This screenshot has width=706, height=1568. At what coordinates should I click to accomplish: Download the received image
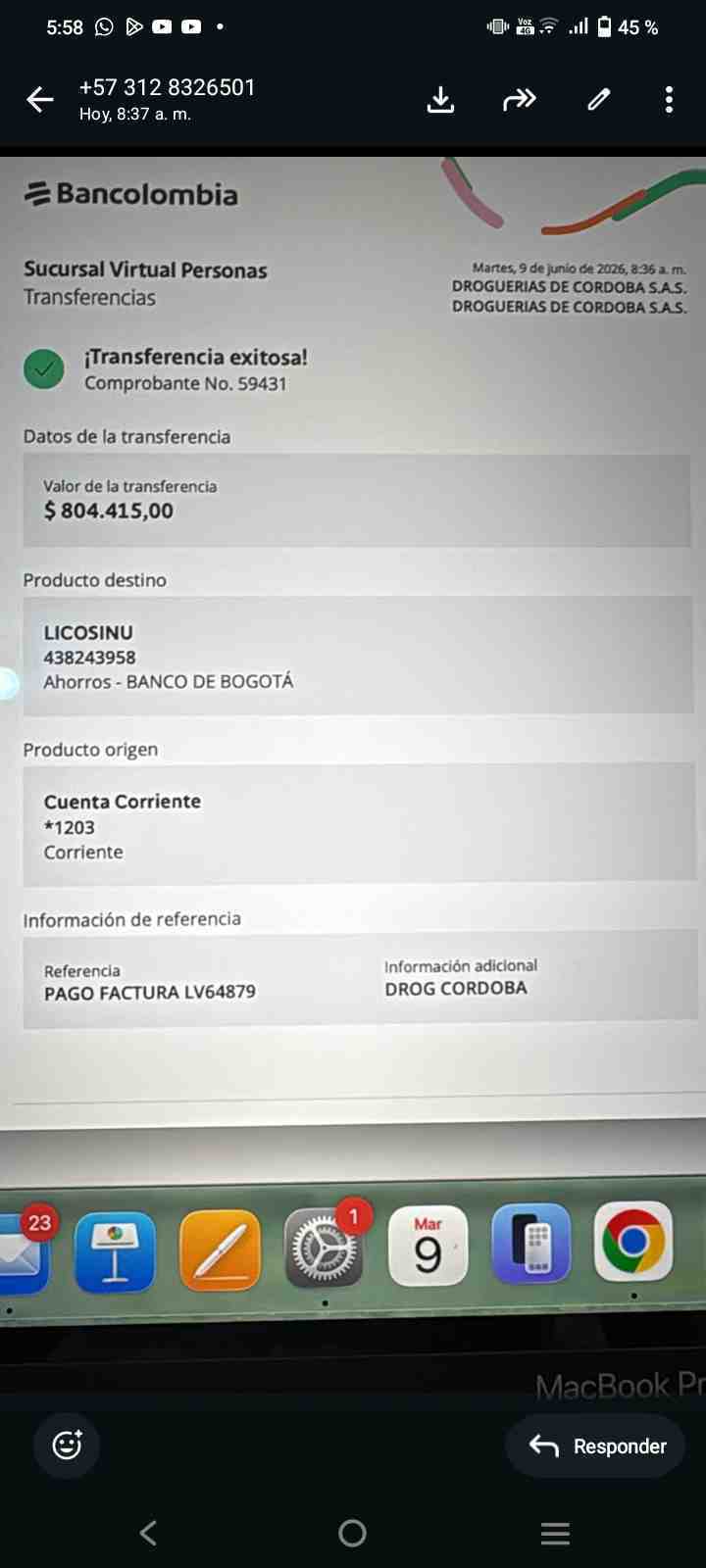click(x=441, y=99)
